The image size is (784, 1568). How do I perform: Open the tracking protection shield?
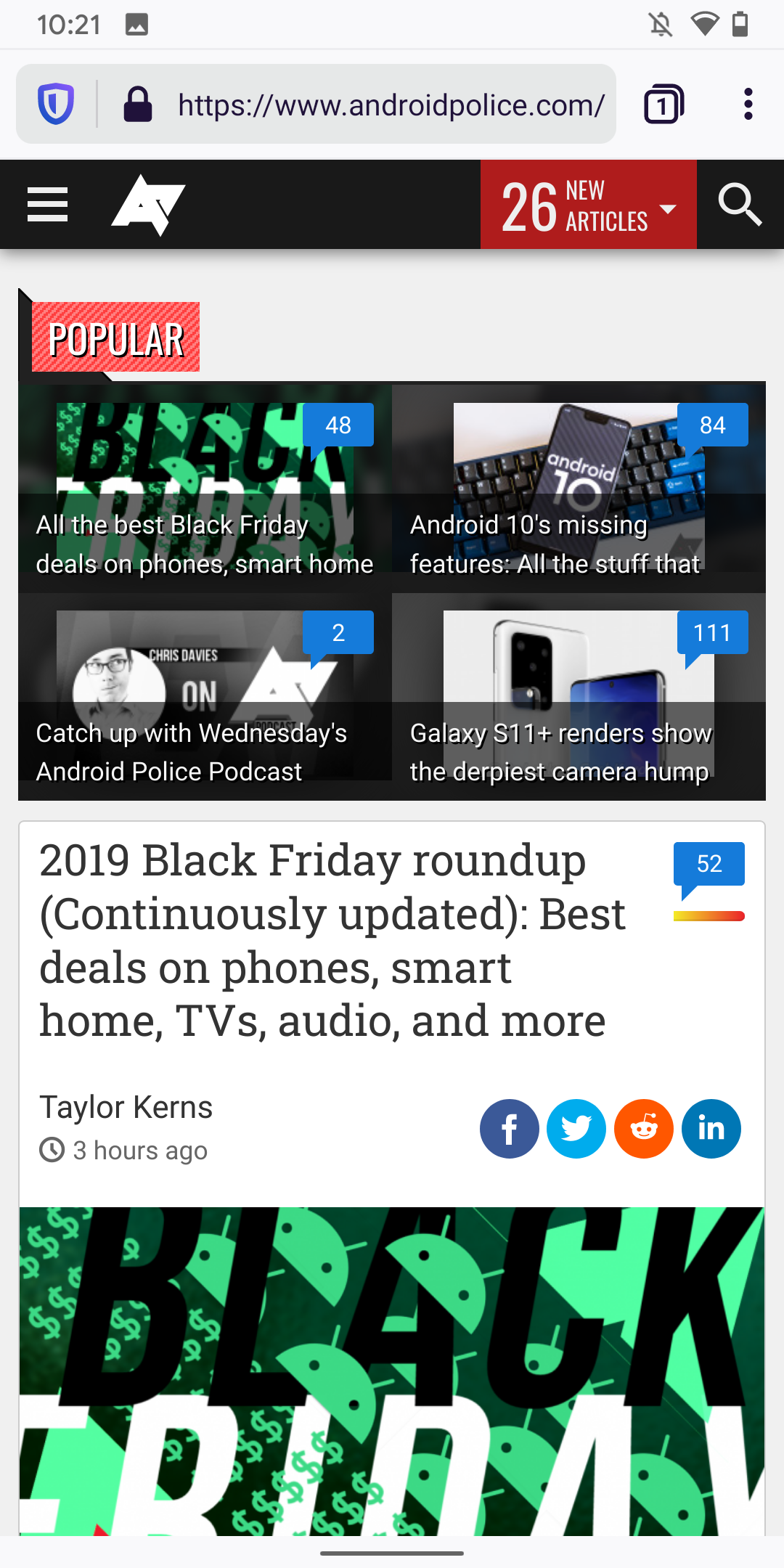tap(56, 105)
